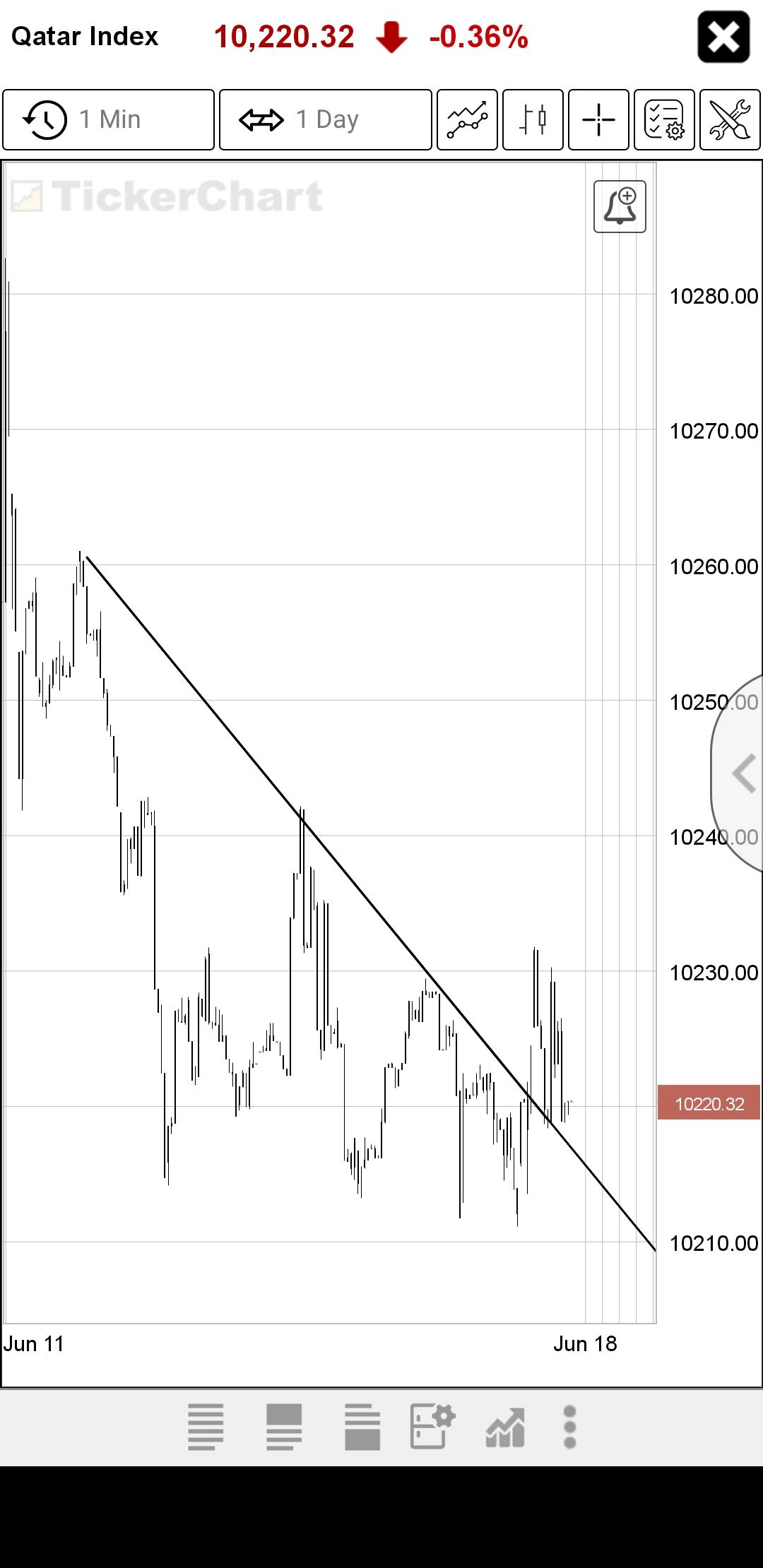Image resolution: width=763 pixels, height=1568 pixels.
Task: Select the second layout icon
Action: tap(284, 1427)
